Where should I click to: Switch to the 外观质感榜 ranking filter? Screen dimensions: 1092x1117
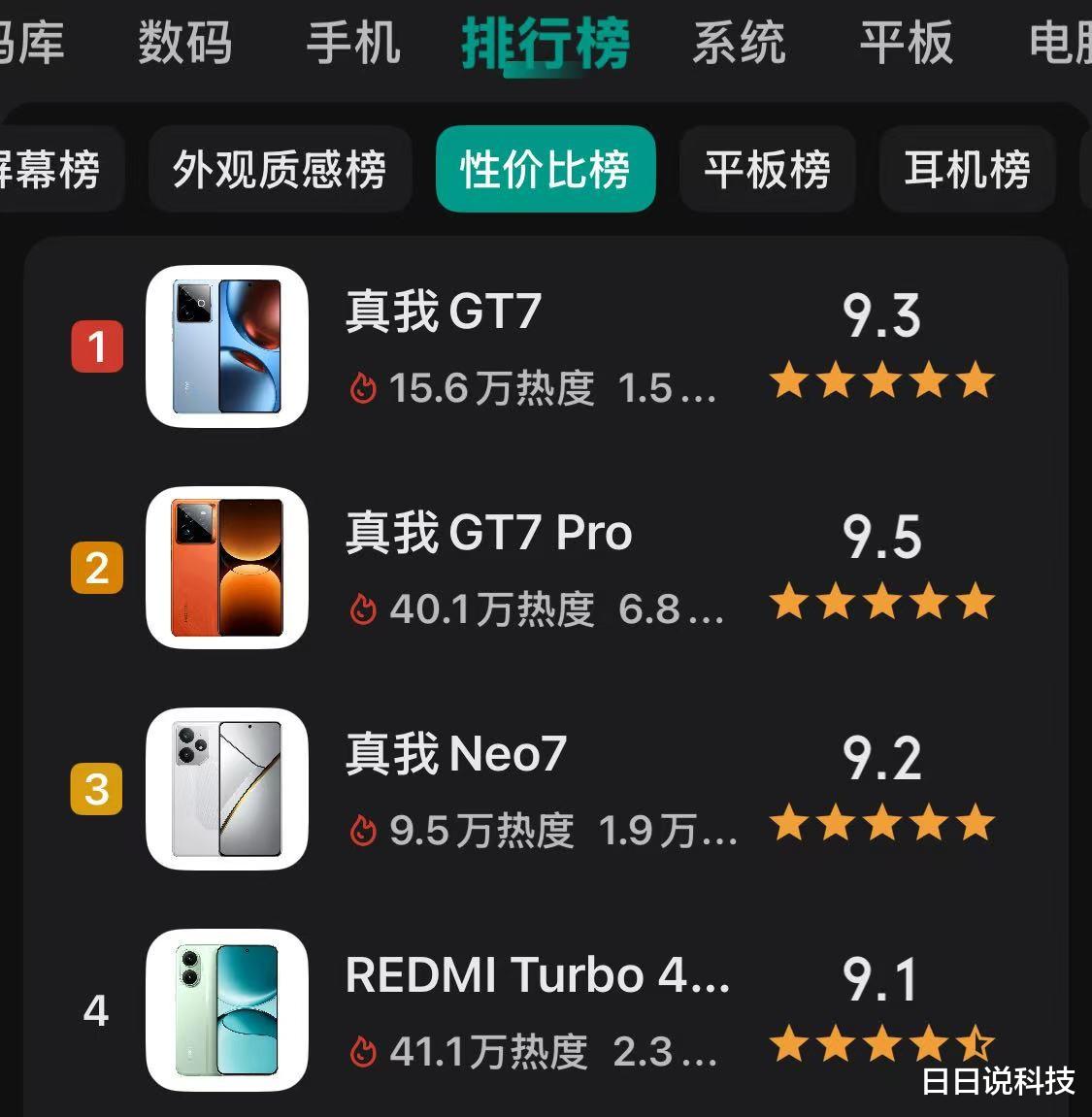[x=280, y=170]
